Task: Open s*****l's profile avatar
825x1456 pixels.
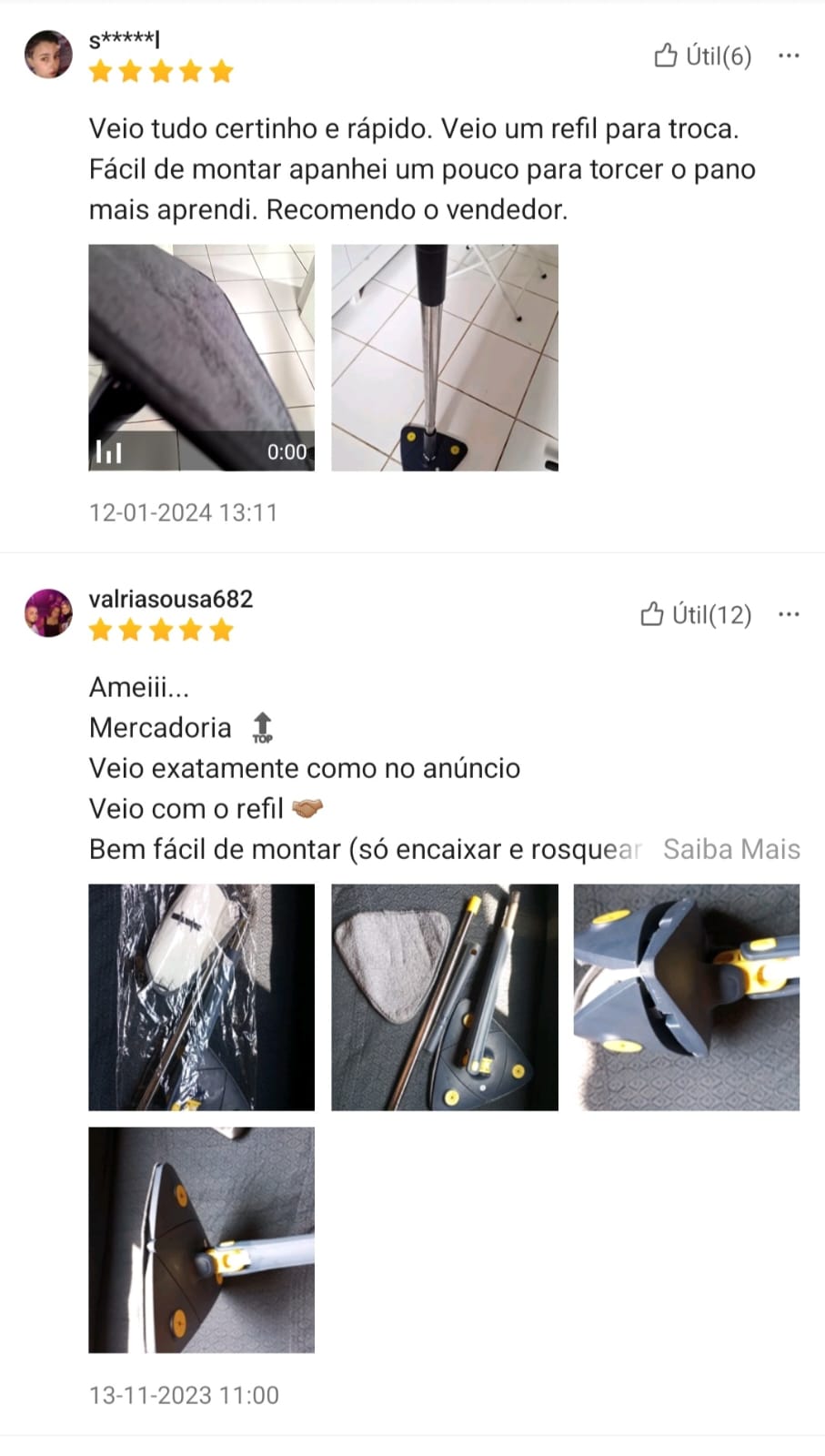Action: (48, 55)
